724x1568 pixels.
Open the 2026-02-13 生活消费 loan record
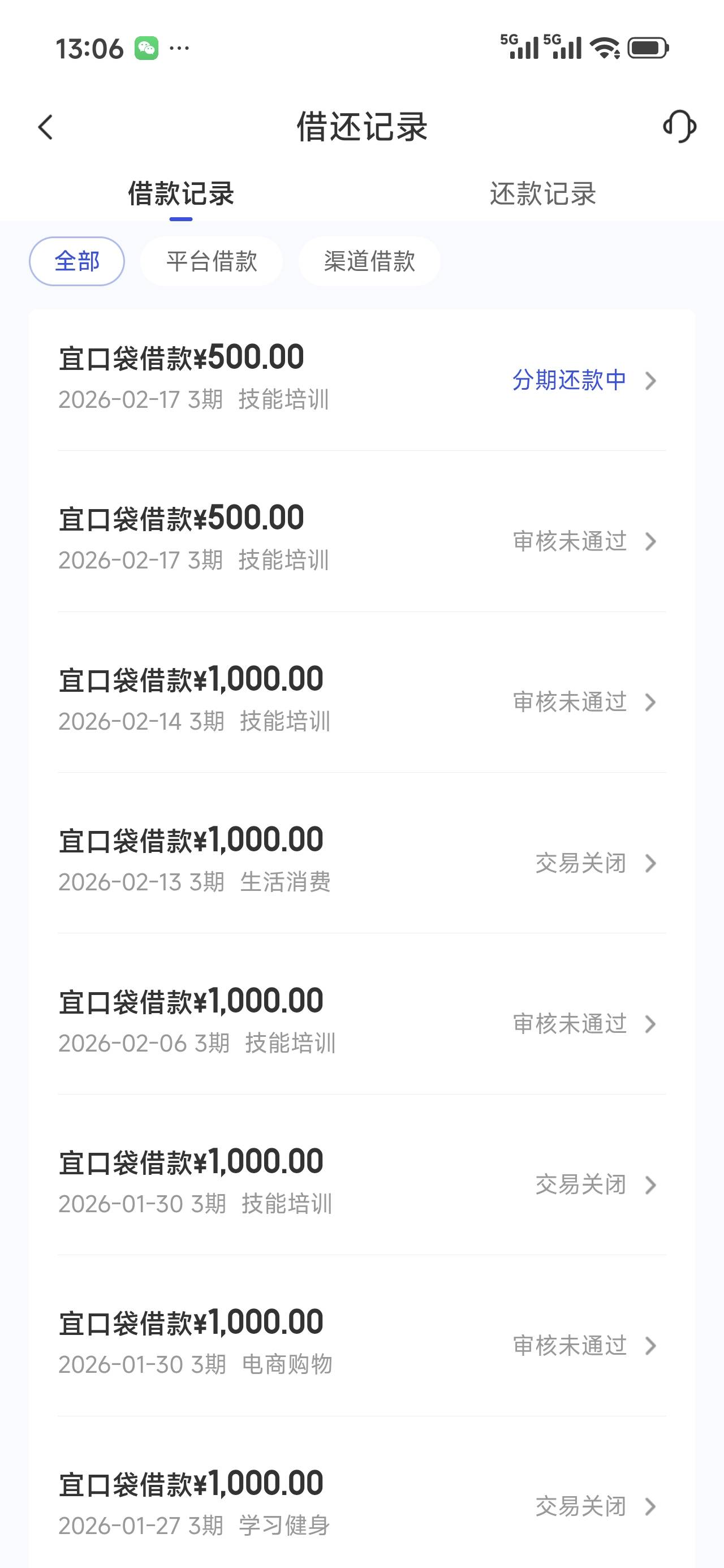[361, 861]
